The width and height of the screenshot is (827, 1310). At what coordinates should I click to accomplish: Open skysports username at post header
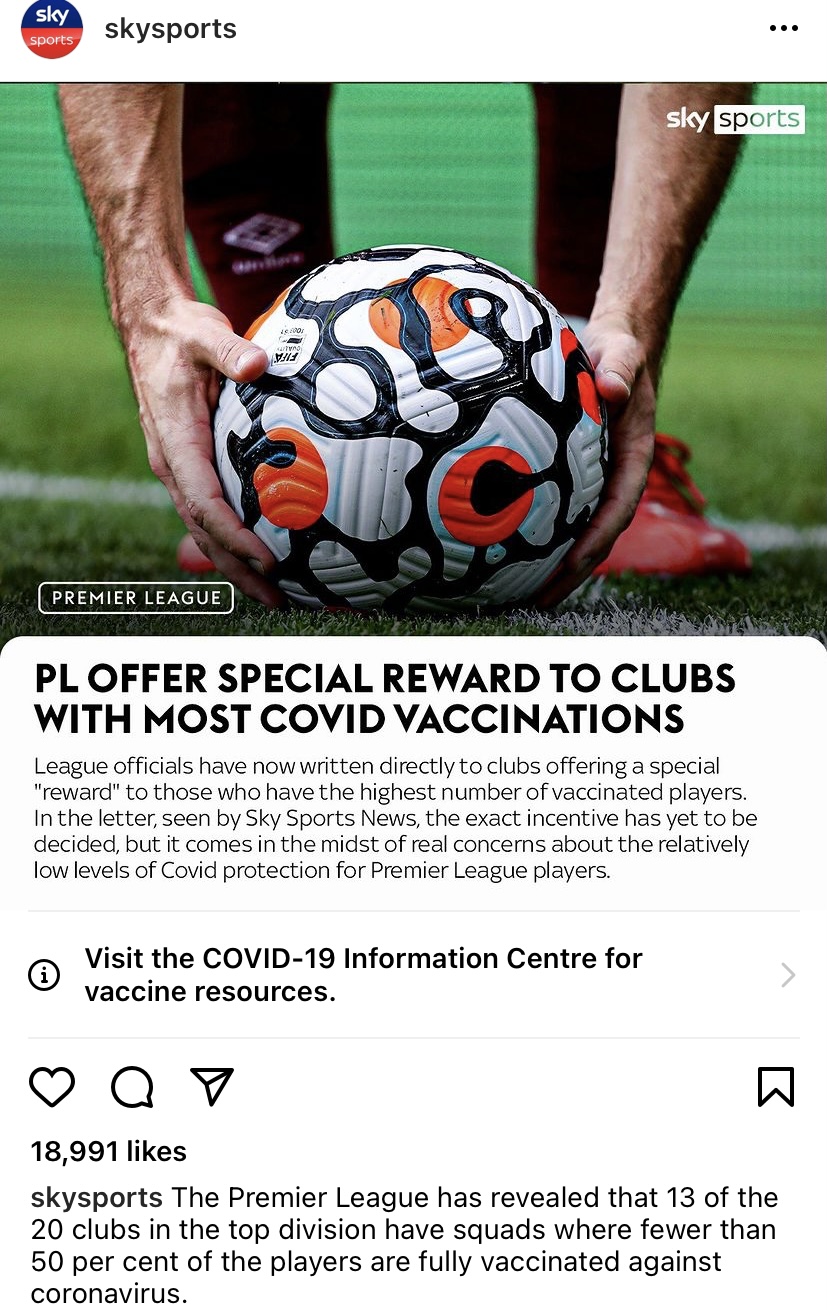click(x=170, y=29)
